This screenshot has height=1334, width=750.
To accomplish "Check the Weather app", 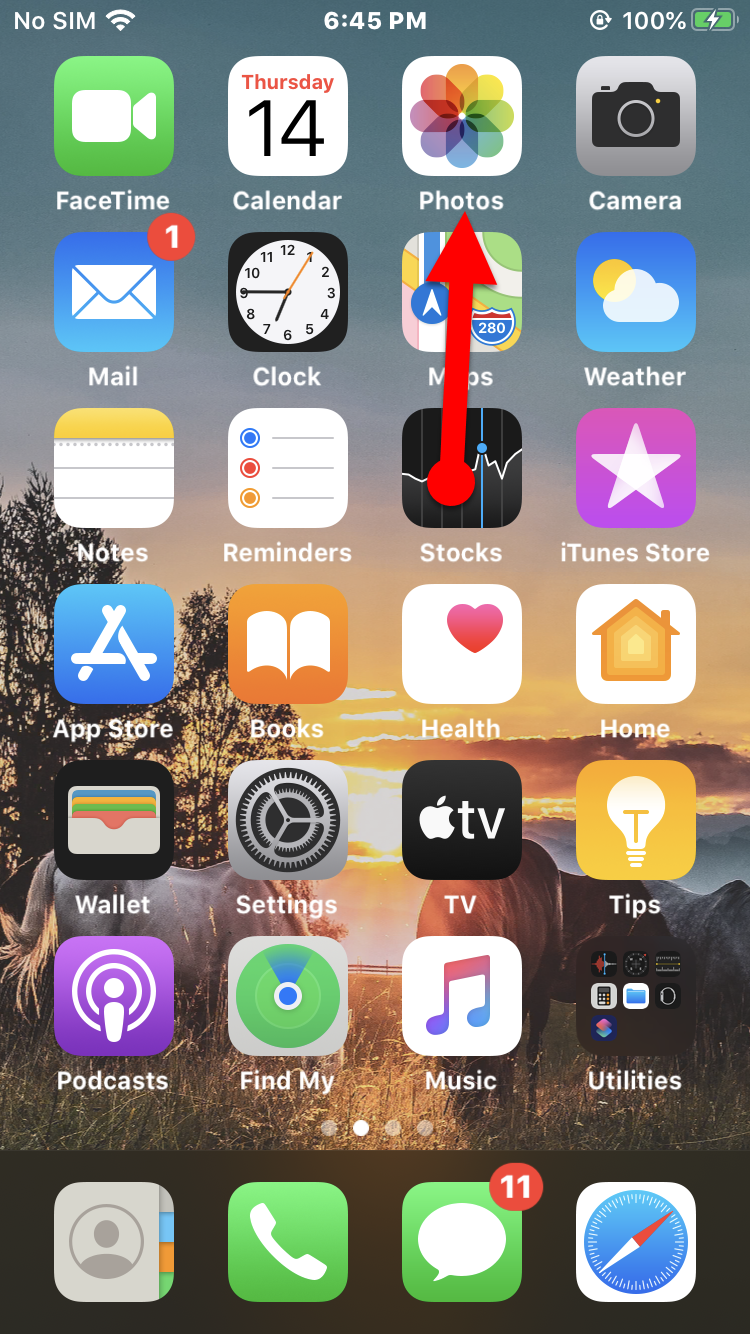I will (635, 292).
